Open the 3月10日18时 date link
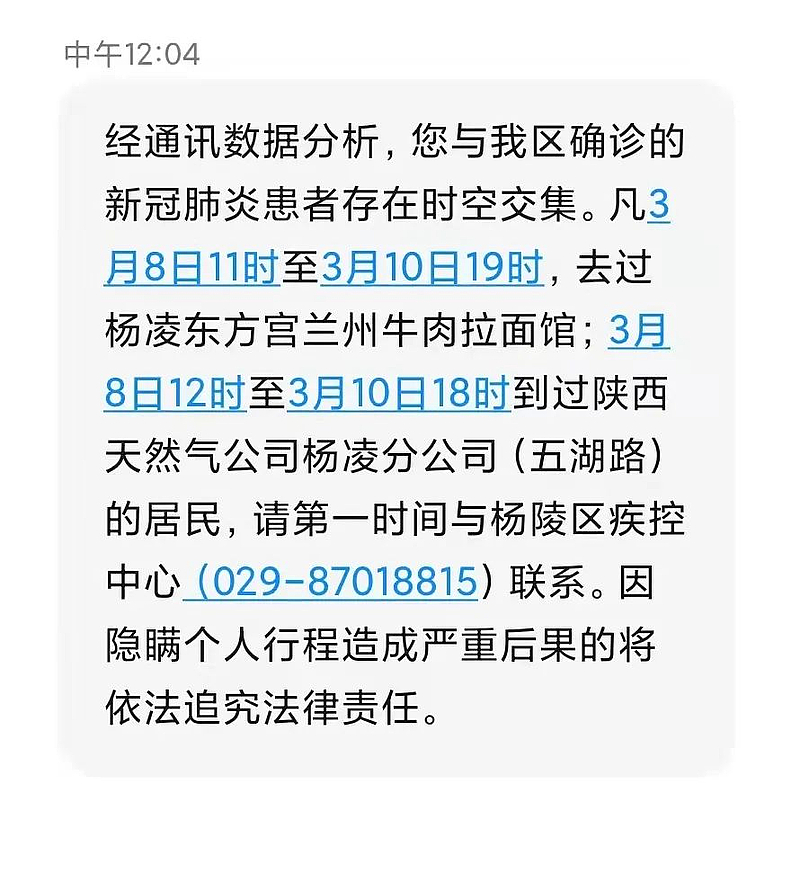 (399, 394)
